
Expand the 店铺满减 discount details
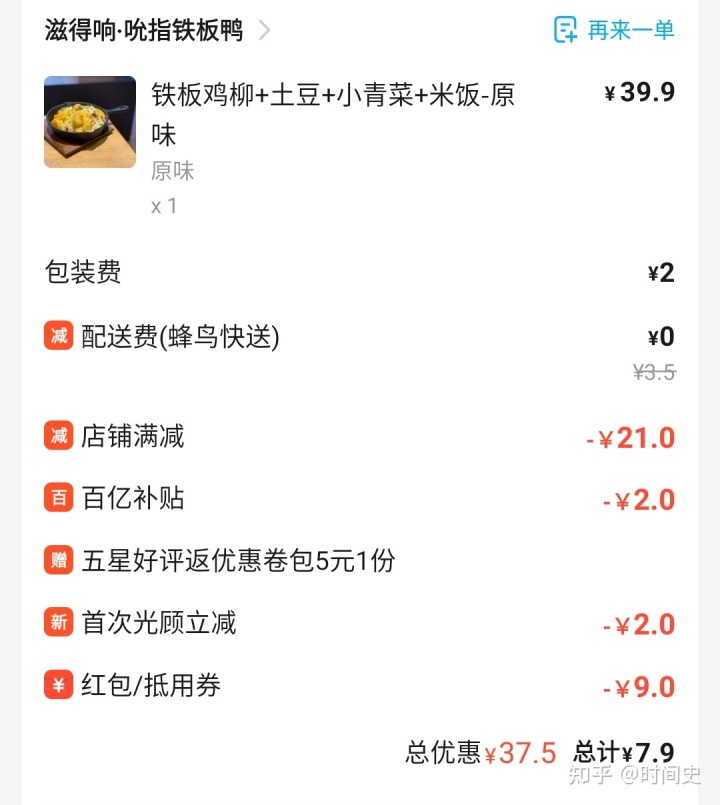point(140,436)
